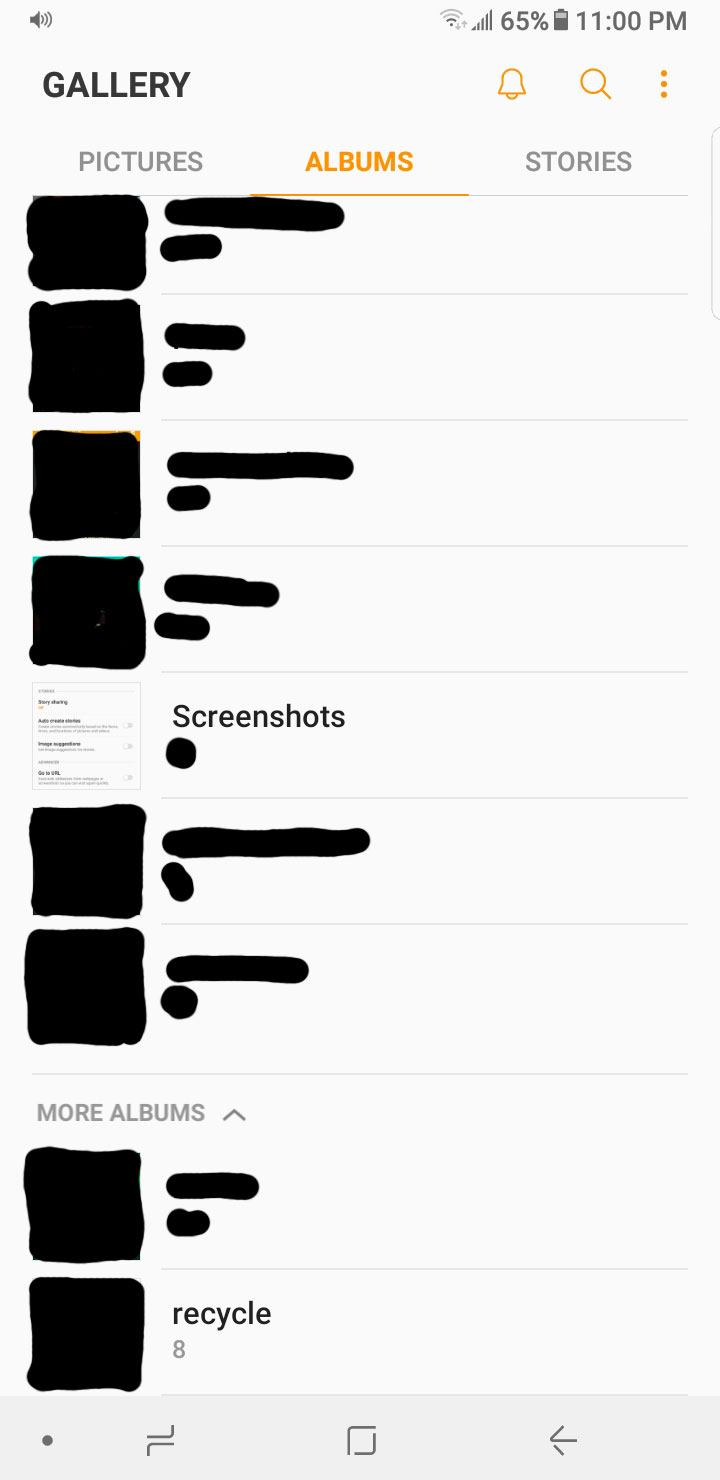Viewport: 720px width, 1480px height.
Task: Tap the search magnifier icon
Action: click(x=595, y=84)
